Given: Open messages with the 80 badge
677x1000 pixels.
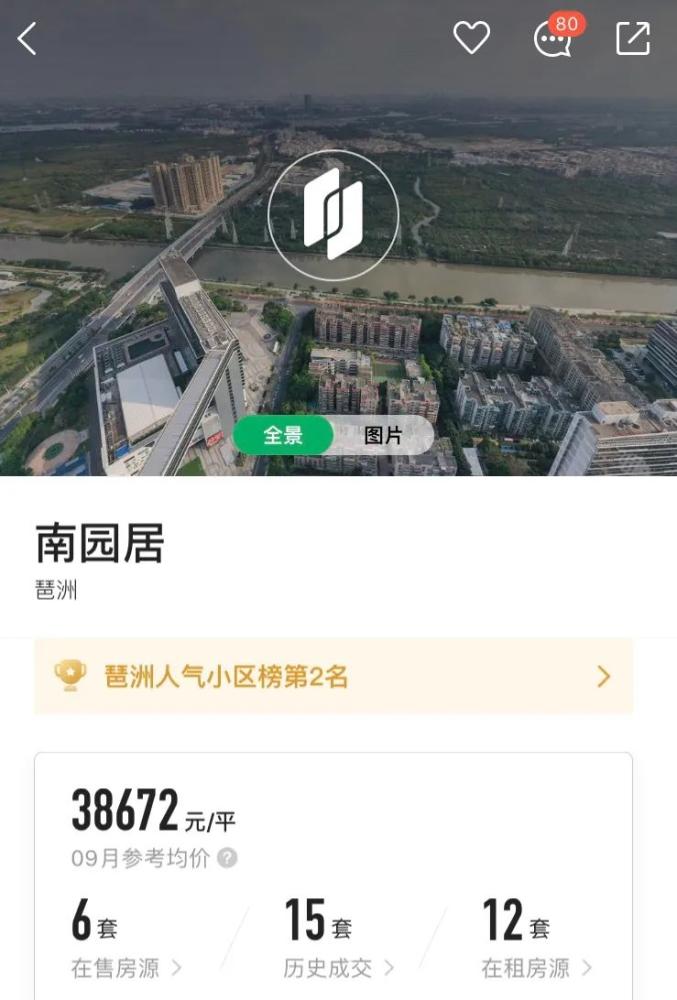Looking at the screenshot, I should (x=552, y=39).
